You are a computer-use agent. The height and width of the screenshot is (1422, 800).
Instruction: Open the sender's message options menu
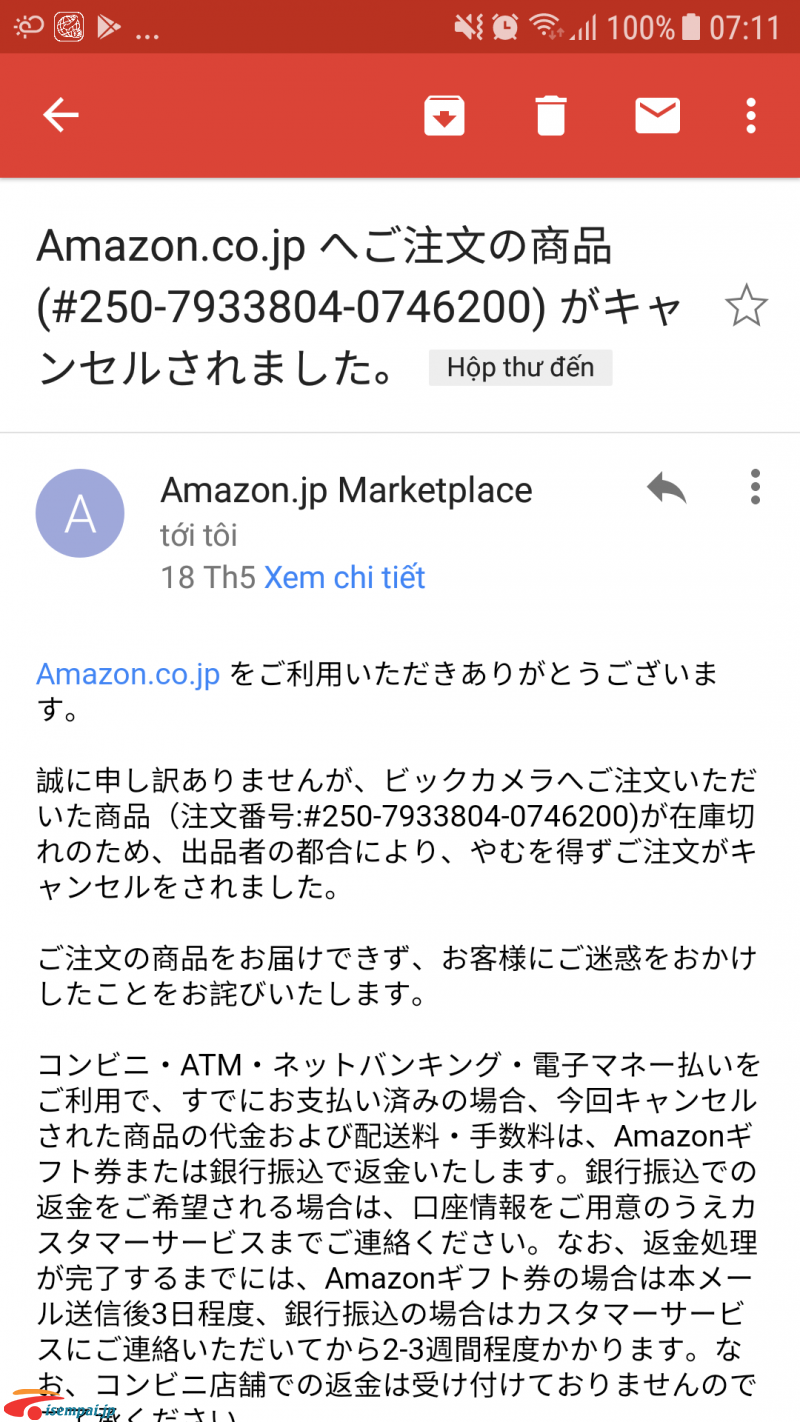pyautogui.click(x=755, y=487)
